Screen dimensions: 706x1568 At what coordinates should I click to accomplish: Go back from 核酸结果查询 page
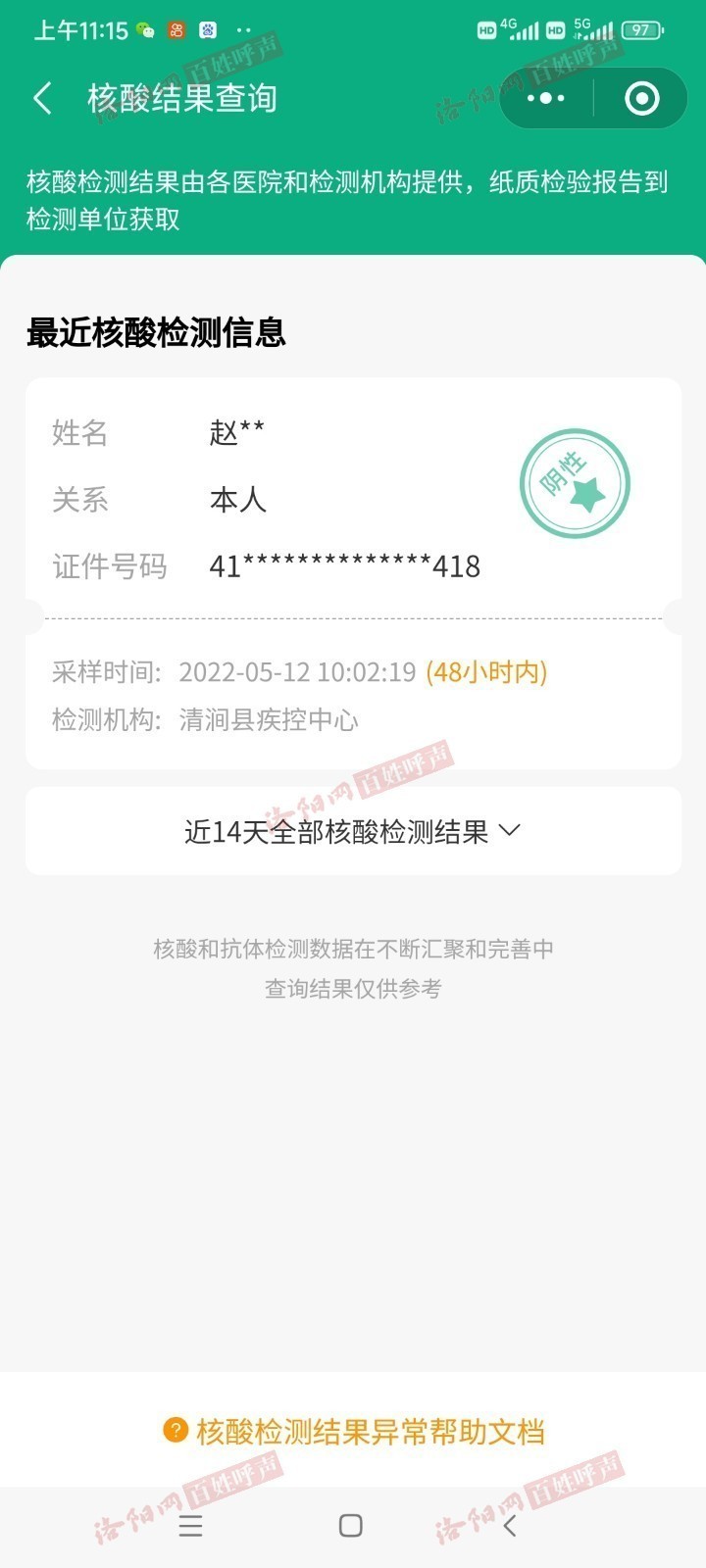coord(42,98)
